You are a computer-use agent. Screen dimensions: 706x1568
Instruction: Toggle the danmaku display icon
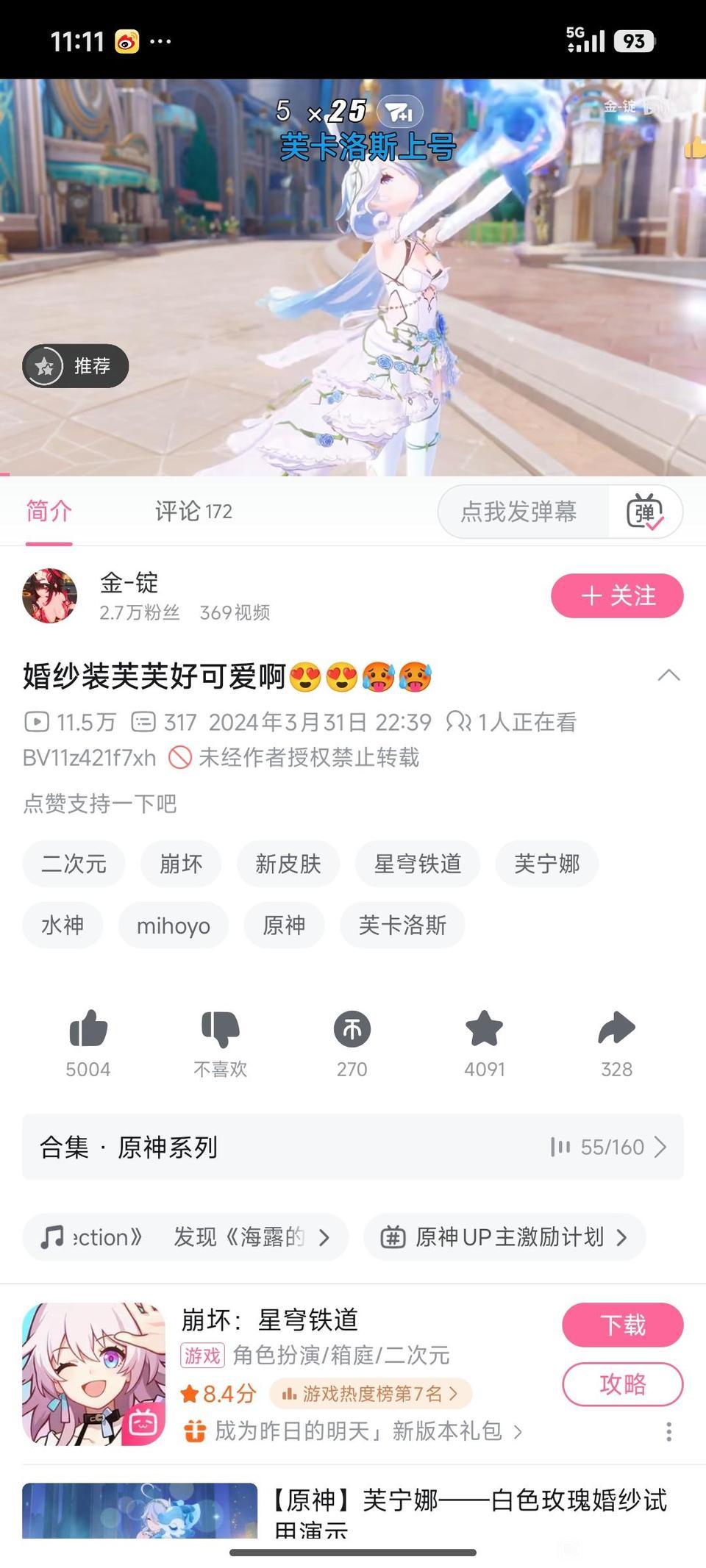tap(645, 512)
